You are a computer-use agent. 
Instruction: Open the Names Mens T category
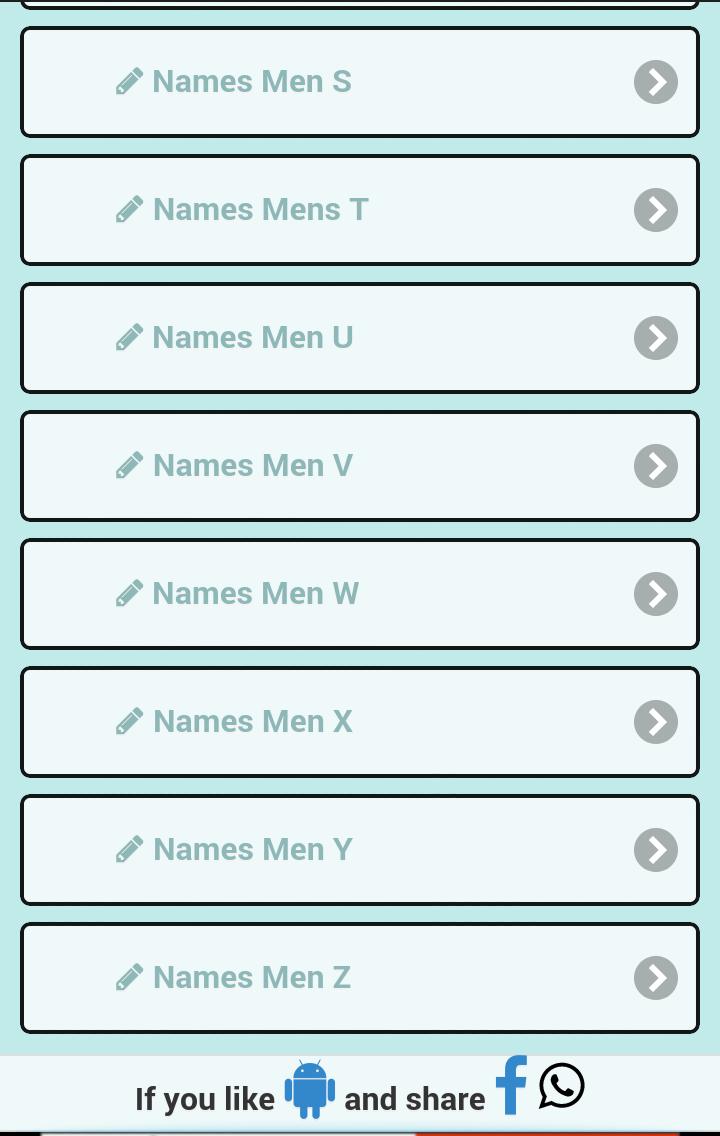coord(360,209)
